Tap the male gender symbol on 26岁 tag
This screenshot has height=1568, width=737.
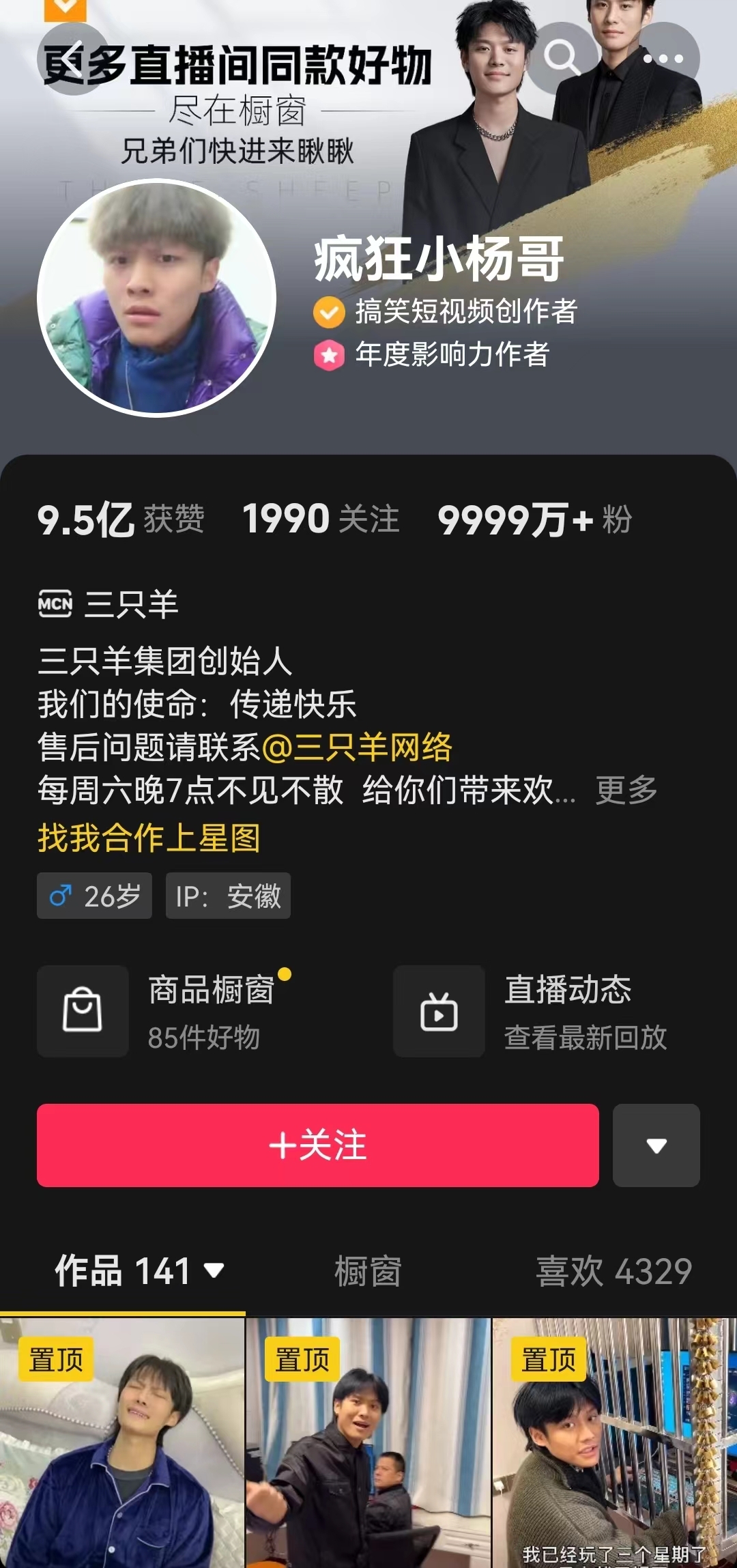point(63,896)
